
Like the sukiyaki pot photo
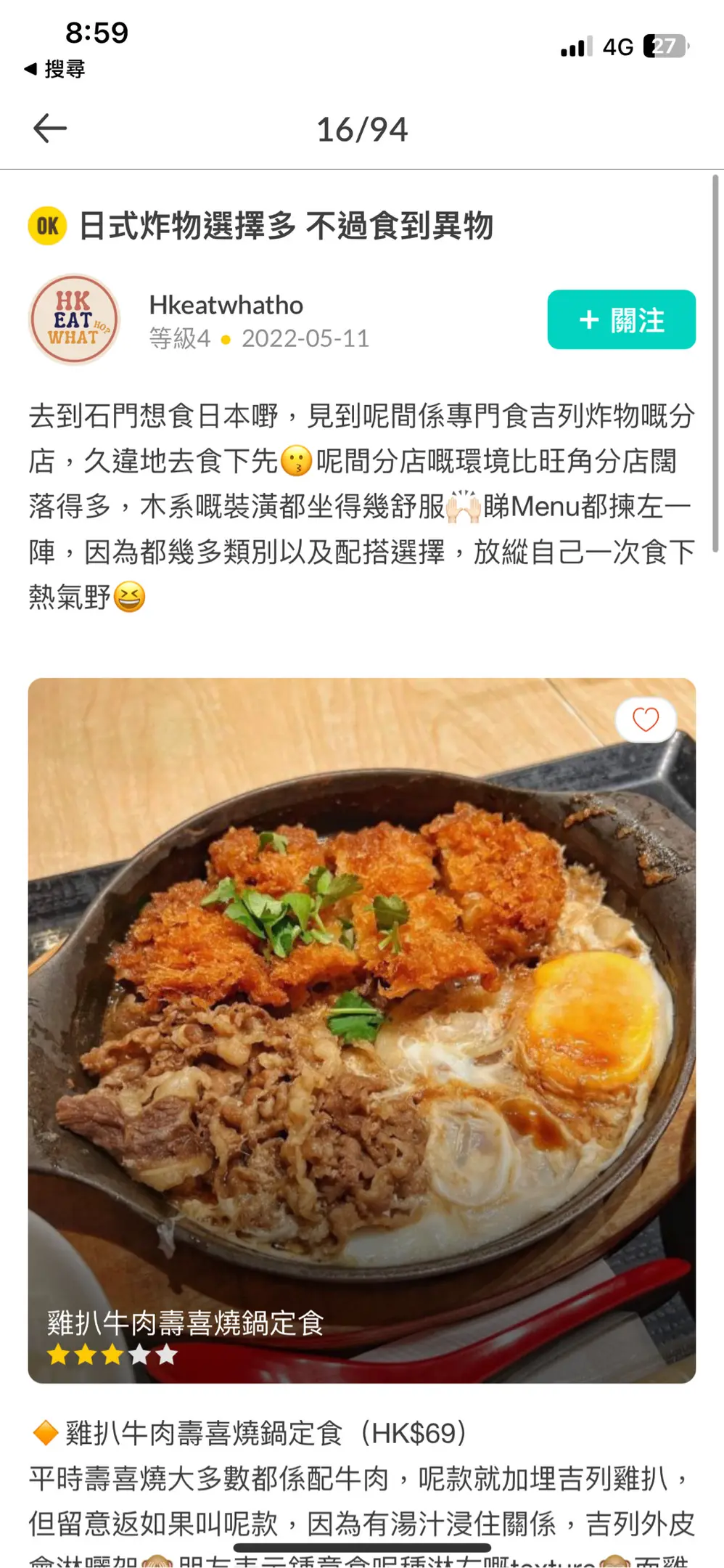click(645, 719)
